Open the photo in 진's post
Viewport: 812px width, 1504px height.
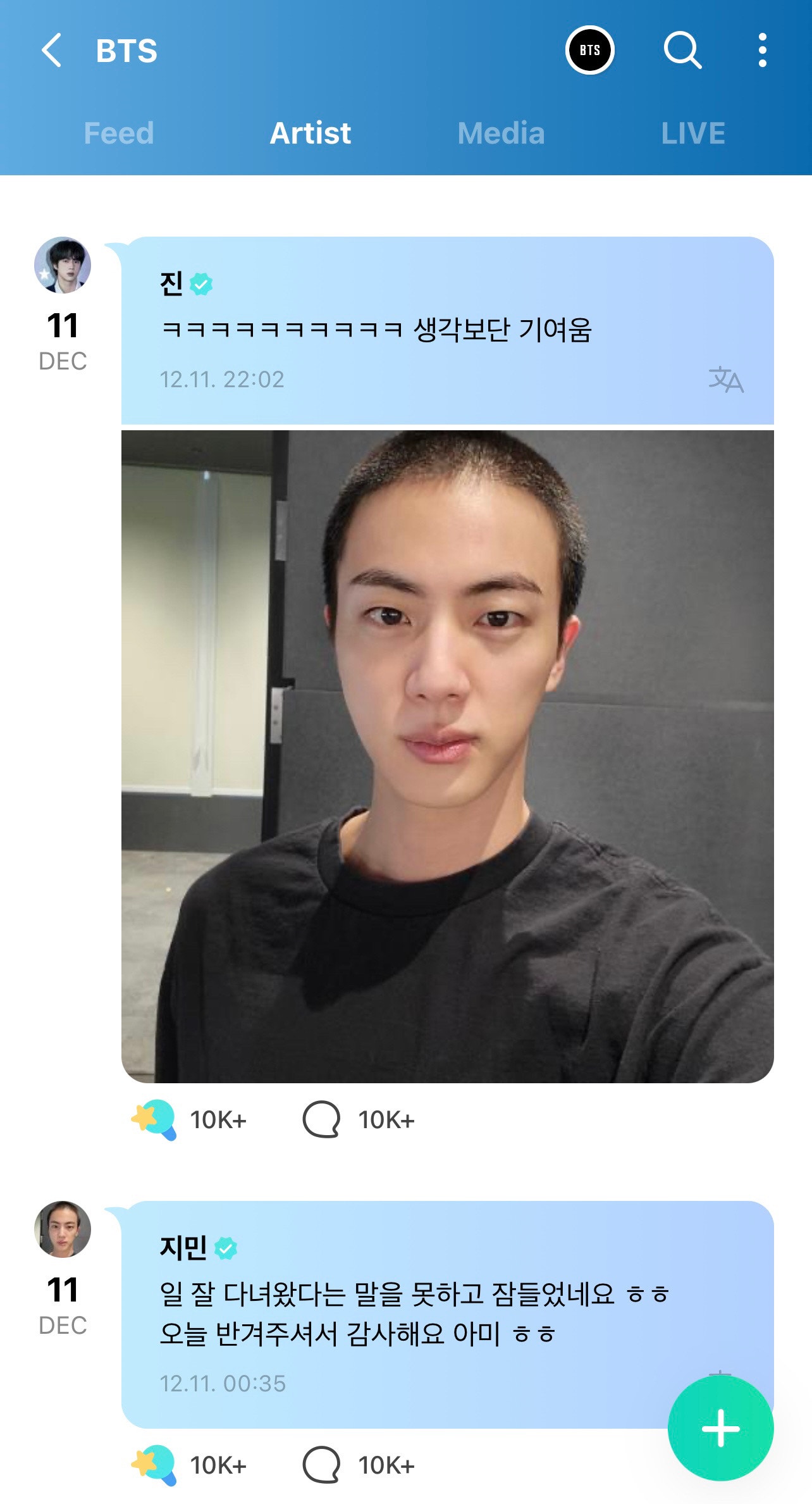coord(447,756)
